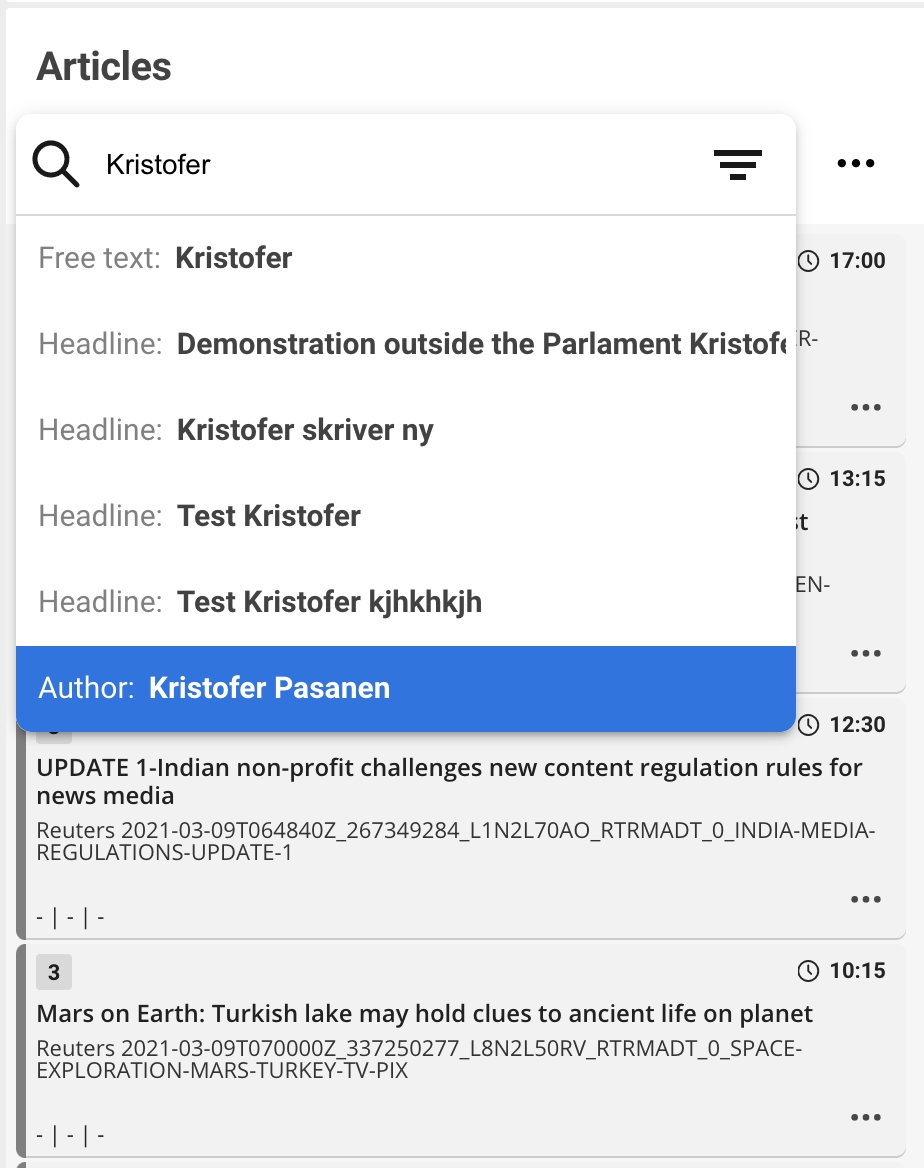Open the Articles overflow menu
This screenshot has width=924, height=1168.
[856, 163]
